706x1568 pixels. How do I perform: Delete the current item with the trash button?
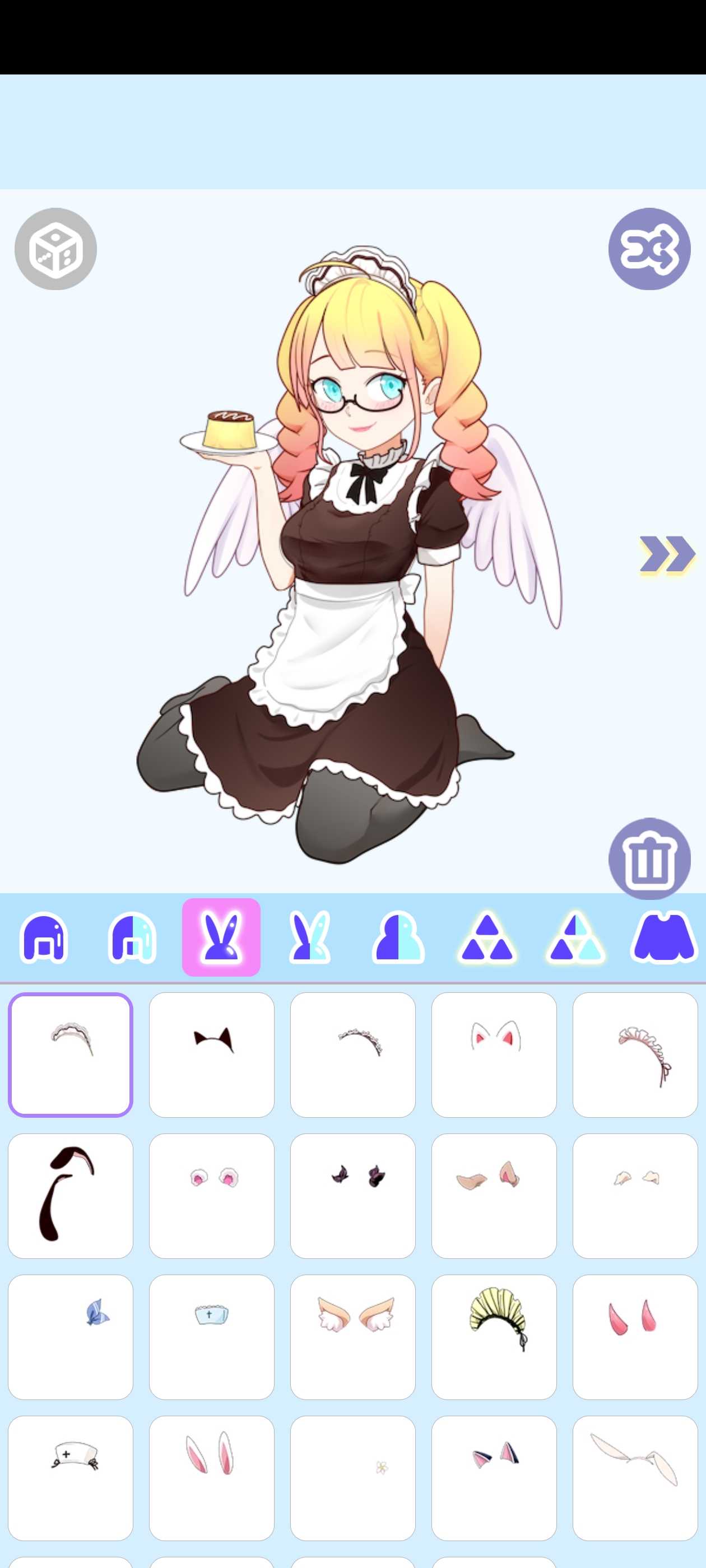coord(649,858)
